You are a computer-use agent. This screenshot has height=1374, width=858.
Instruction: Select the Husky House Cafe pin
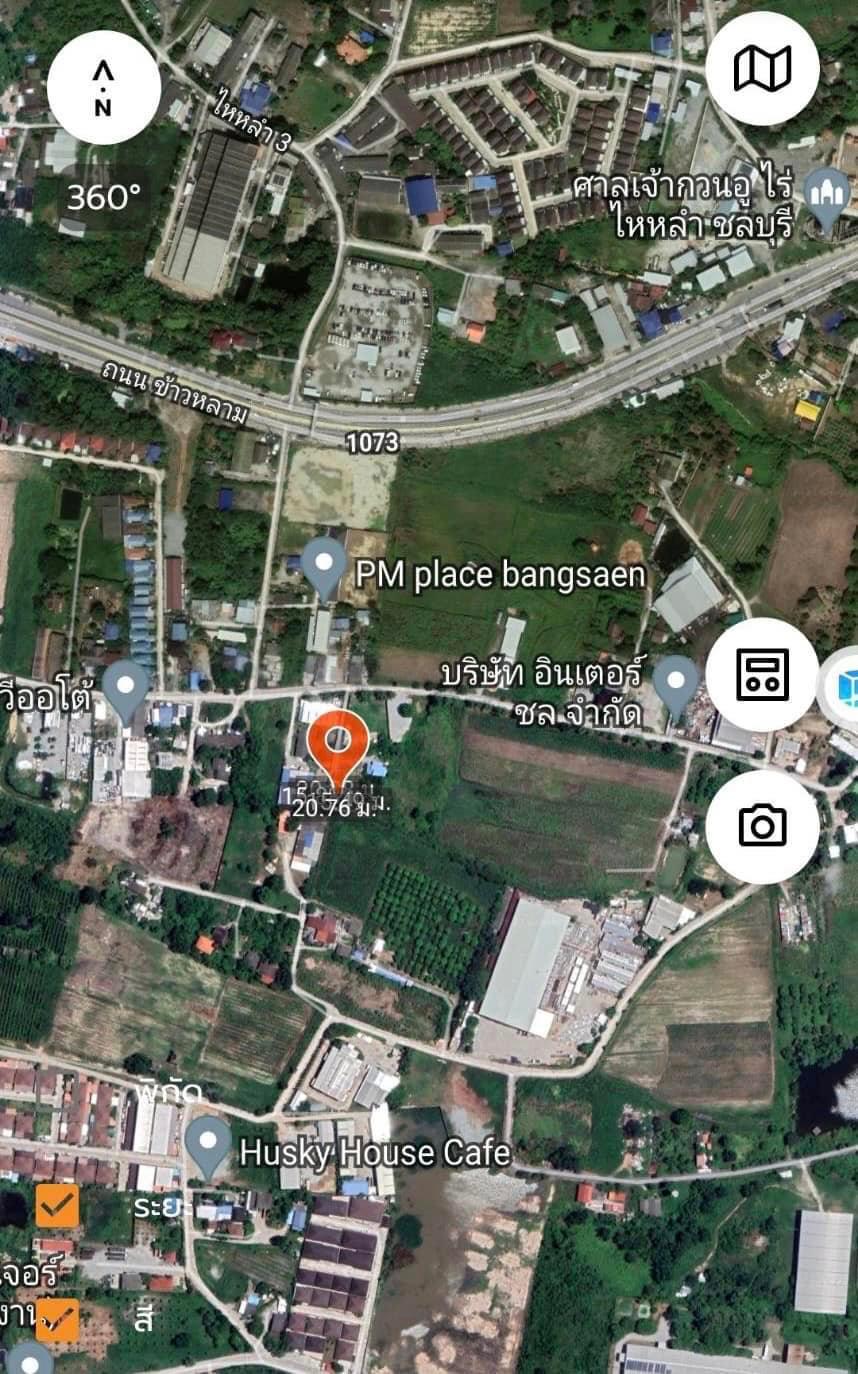coord(208,1147)
